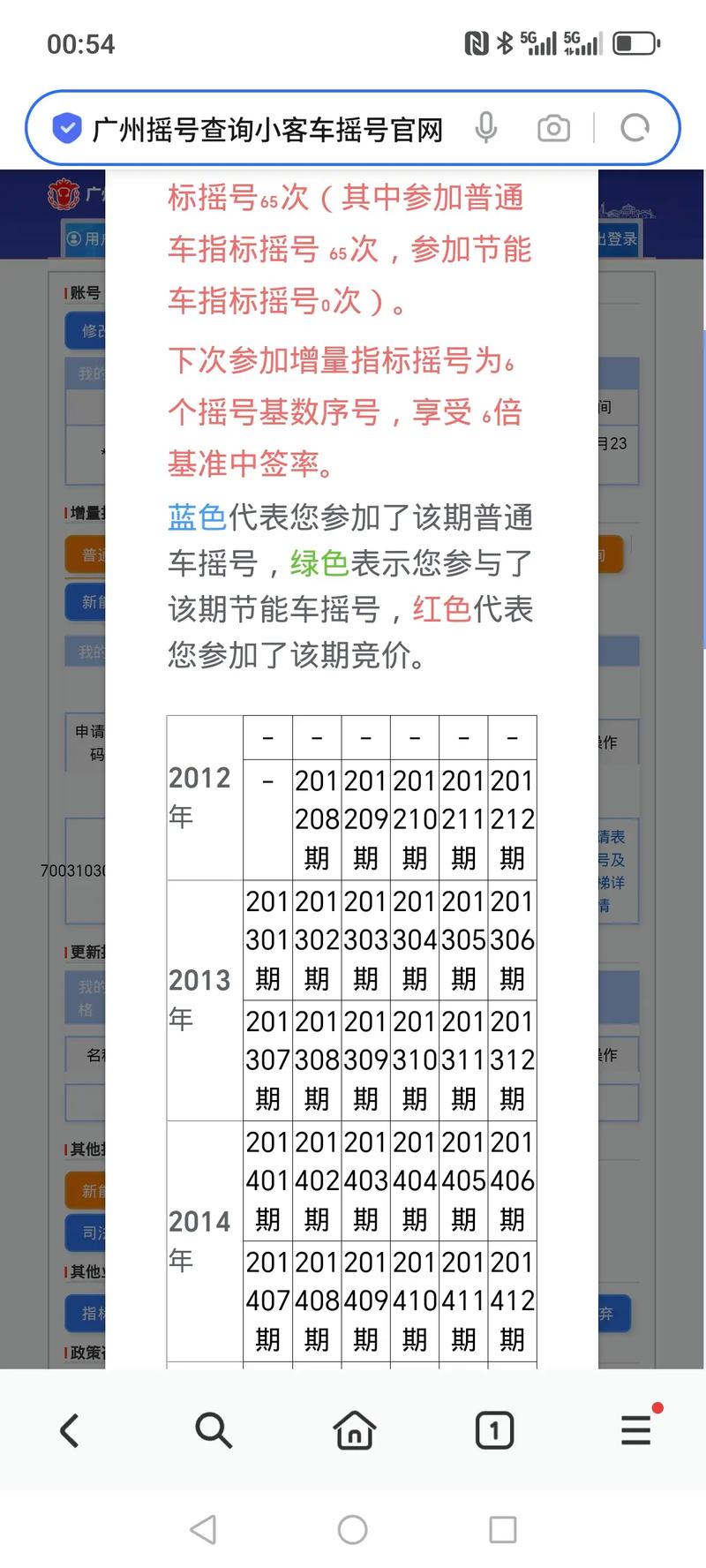Tap the address bar search field
Screen dimensions: 706x1568
click(265, 127)
